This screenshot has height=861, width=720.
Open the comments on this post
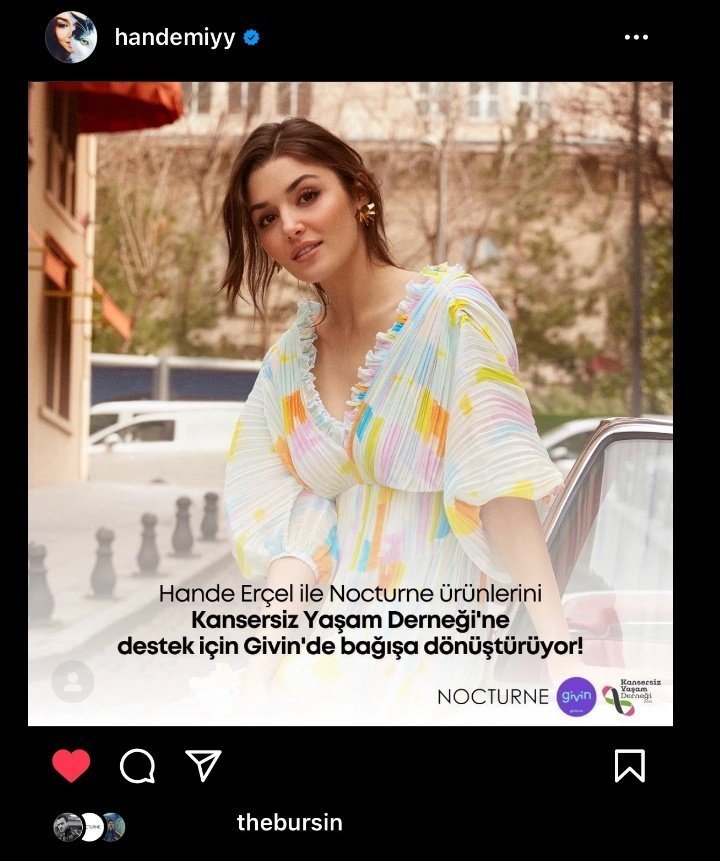click(137, 766)
